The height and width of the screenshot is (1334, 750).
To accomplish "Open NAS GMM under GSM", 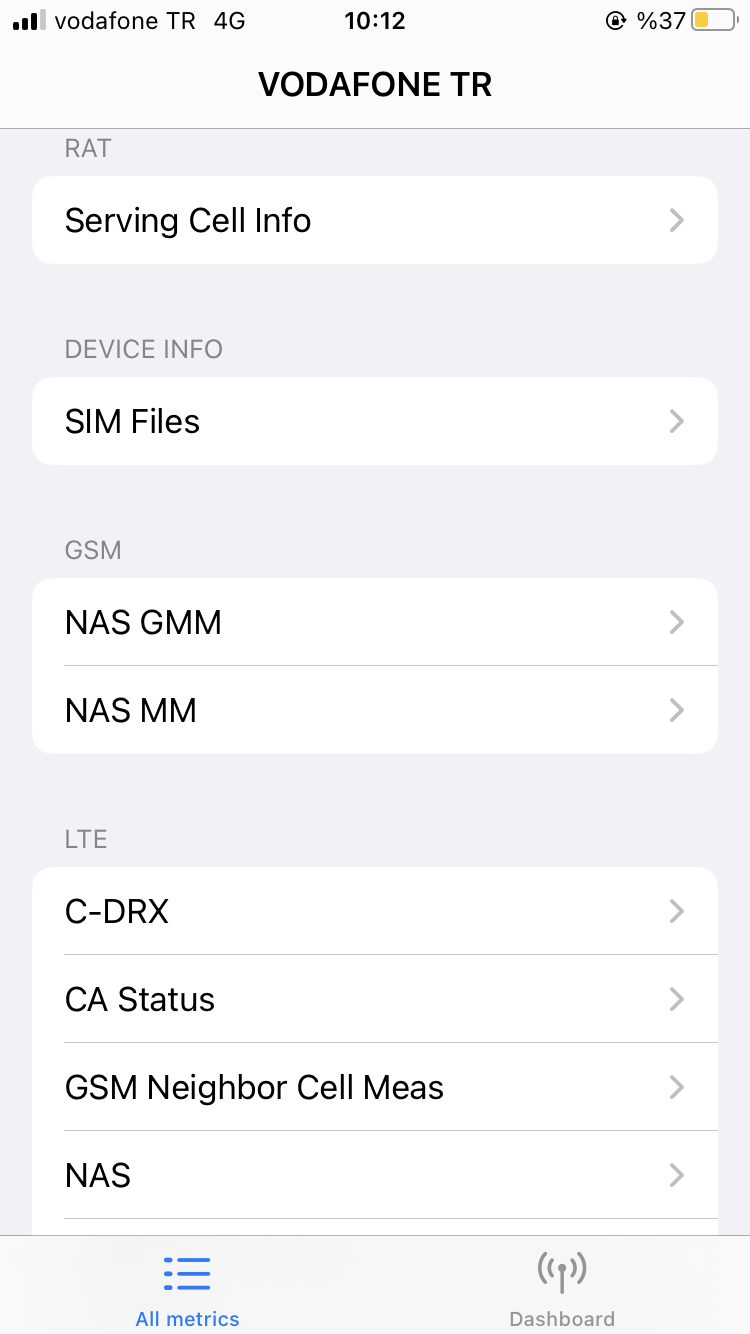I will point(375,622).
